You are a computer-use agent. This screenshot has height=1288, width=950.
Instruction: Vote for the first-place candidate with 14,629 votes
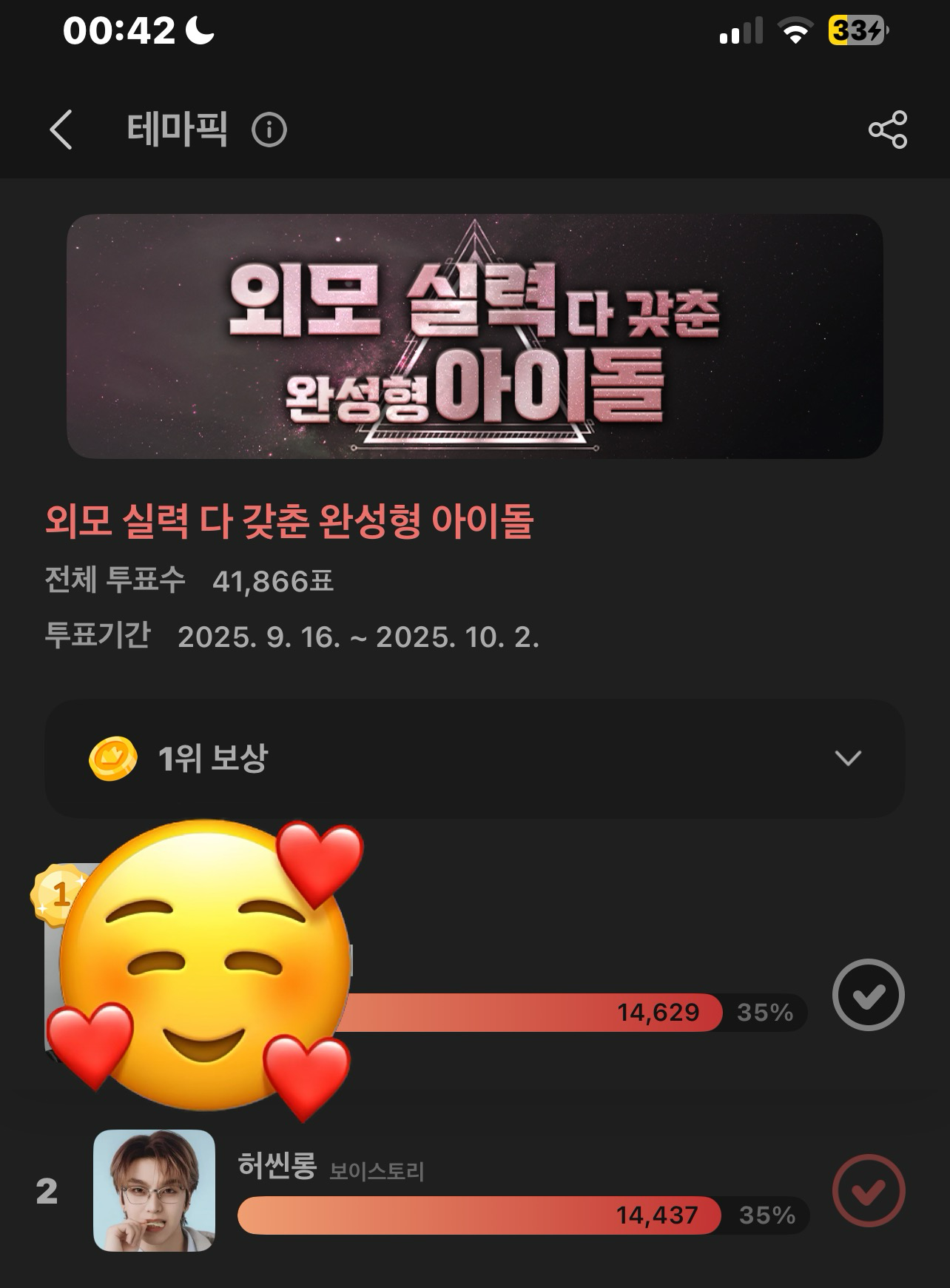click(x=868, y=996)
